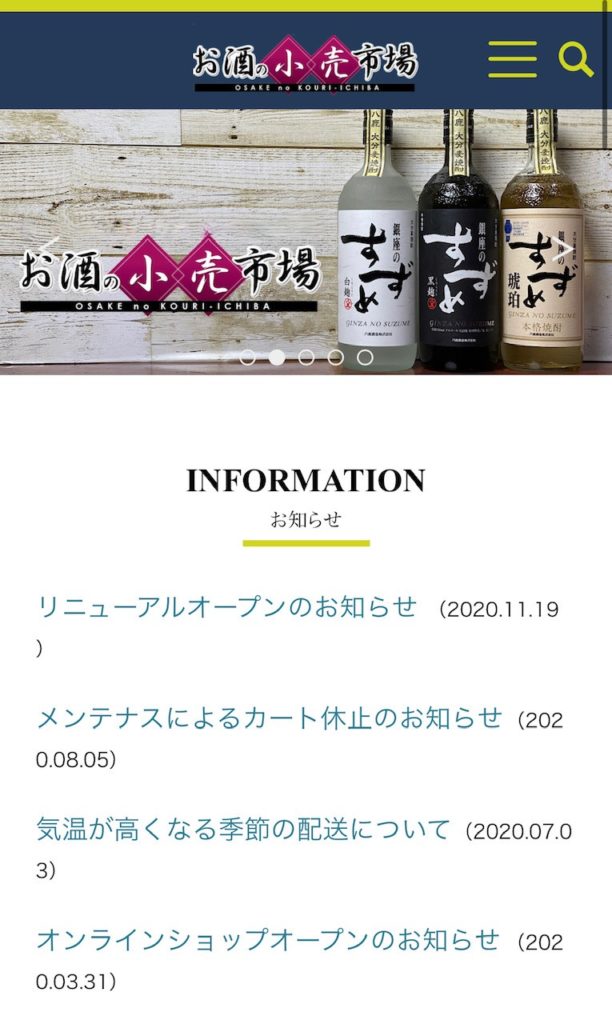The height and width of the screenshot is (1024, 612).
Task: Jump to the third banner slide dot
Action: [306, 357]
